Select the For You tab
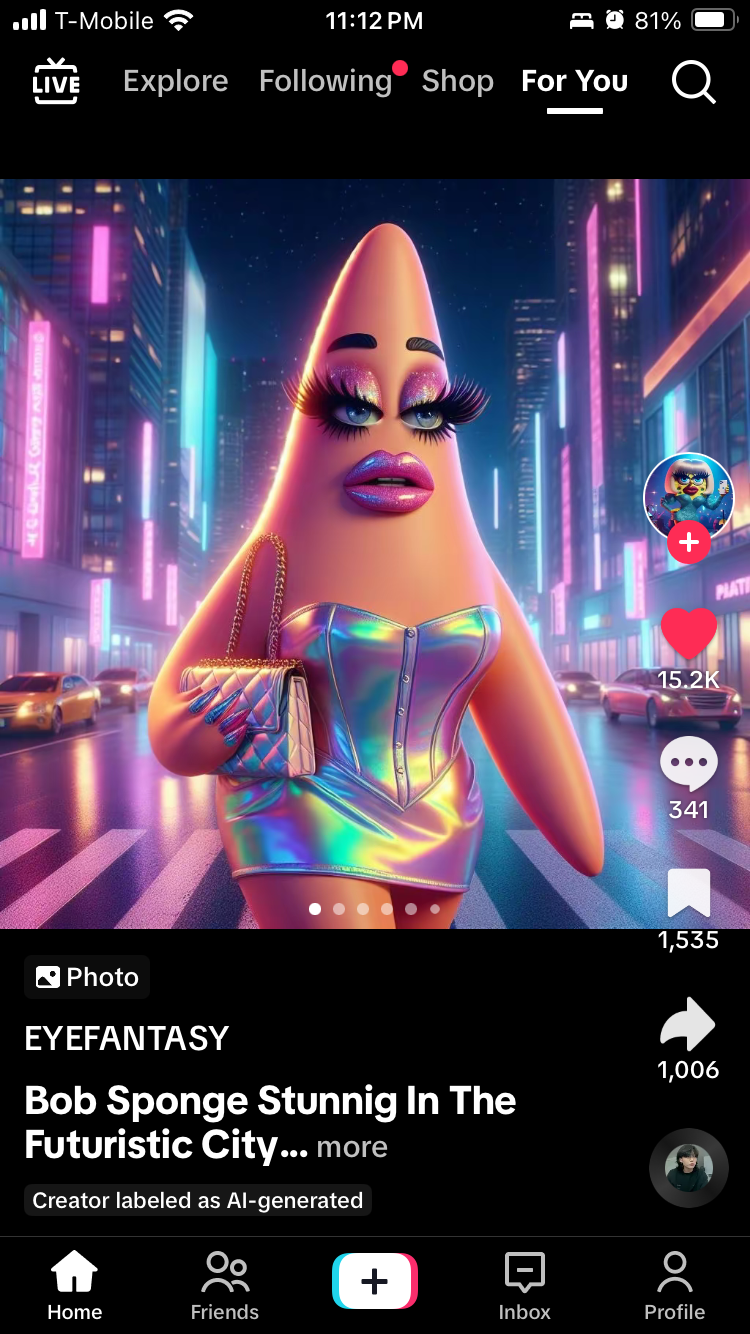750x1334 pixels. point(575,82)
